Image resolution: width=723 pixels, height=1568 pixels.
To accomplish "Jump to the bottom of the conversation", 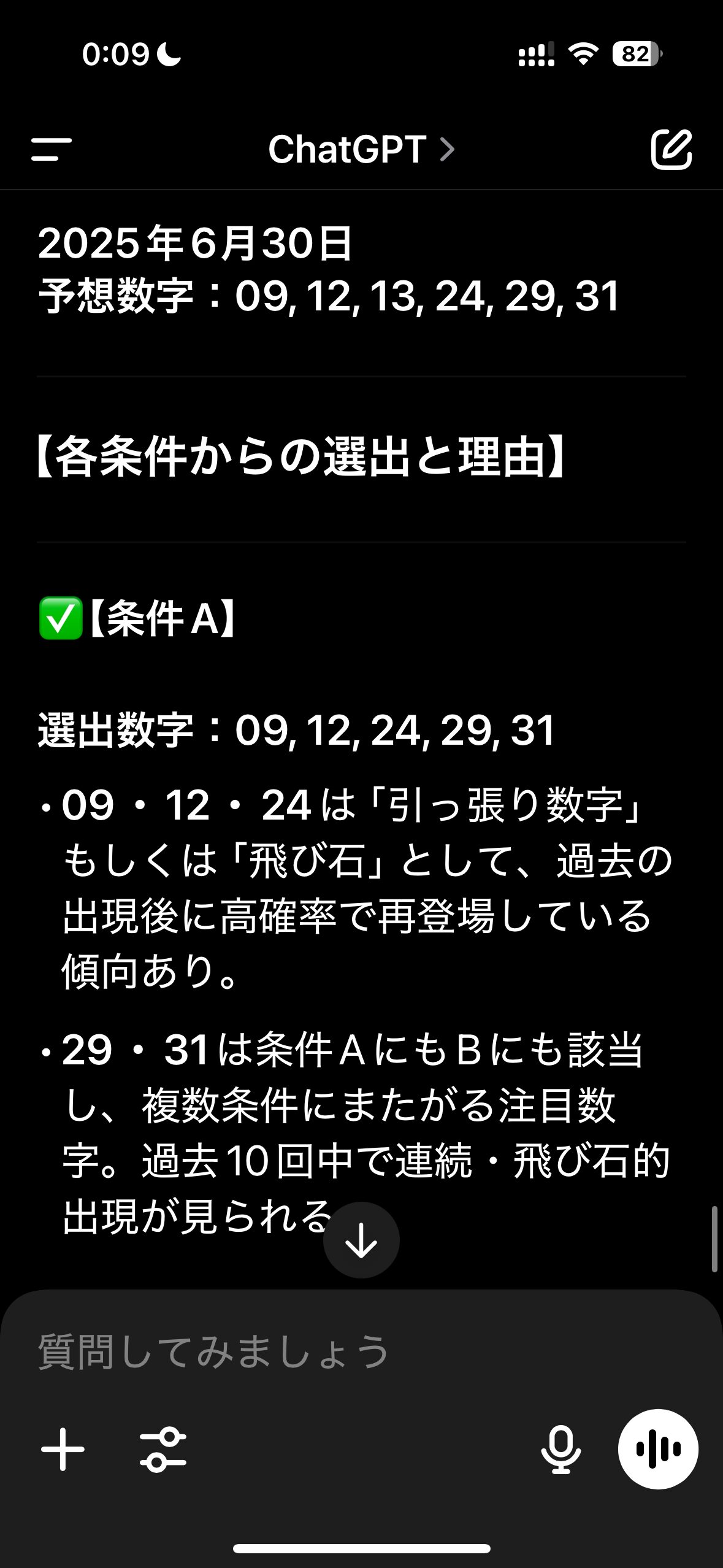I will pyautogui.click(x=361, y=1240).
